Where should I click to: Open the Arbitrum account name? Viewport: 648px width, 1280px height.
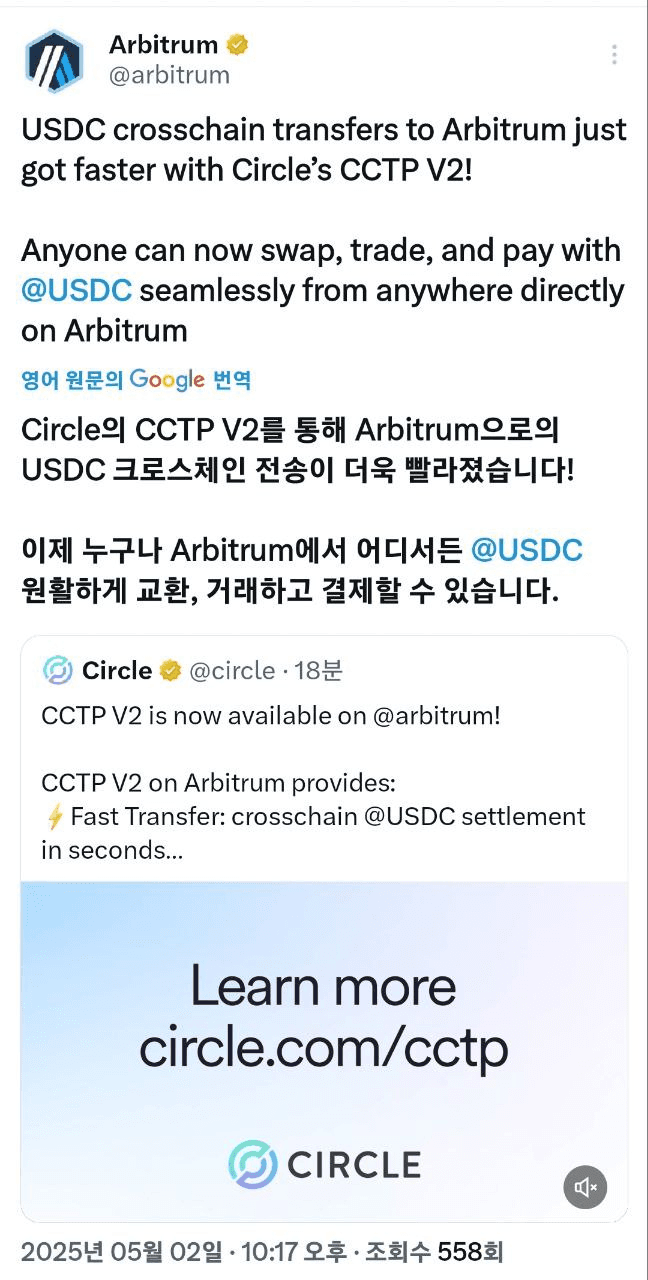pos(163,44)
